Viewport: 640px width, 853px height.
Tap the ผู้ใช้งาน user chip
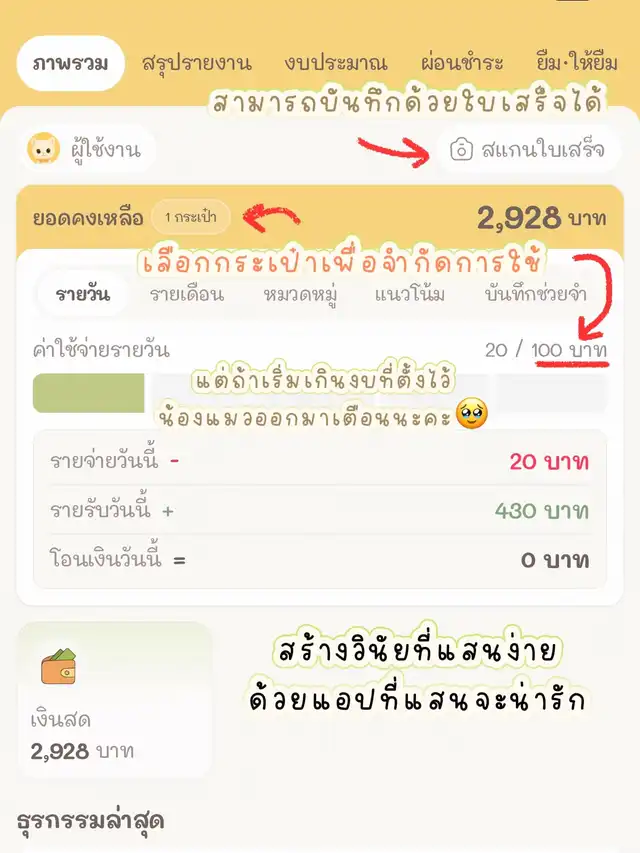point(87,151)
